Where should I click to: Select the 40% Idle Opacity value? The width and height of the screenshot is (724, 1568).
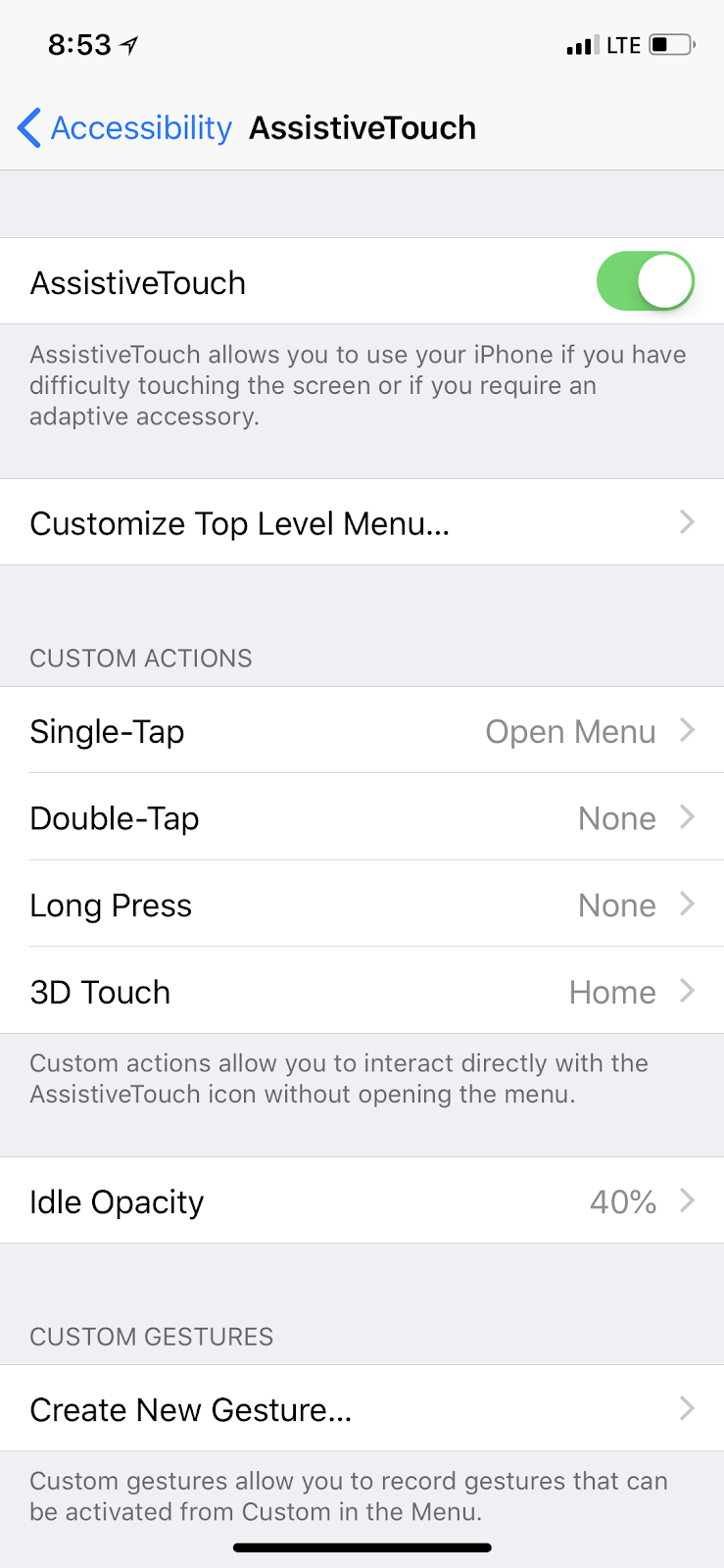[x=621, y=1200]
